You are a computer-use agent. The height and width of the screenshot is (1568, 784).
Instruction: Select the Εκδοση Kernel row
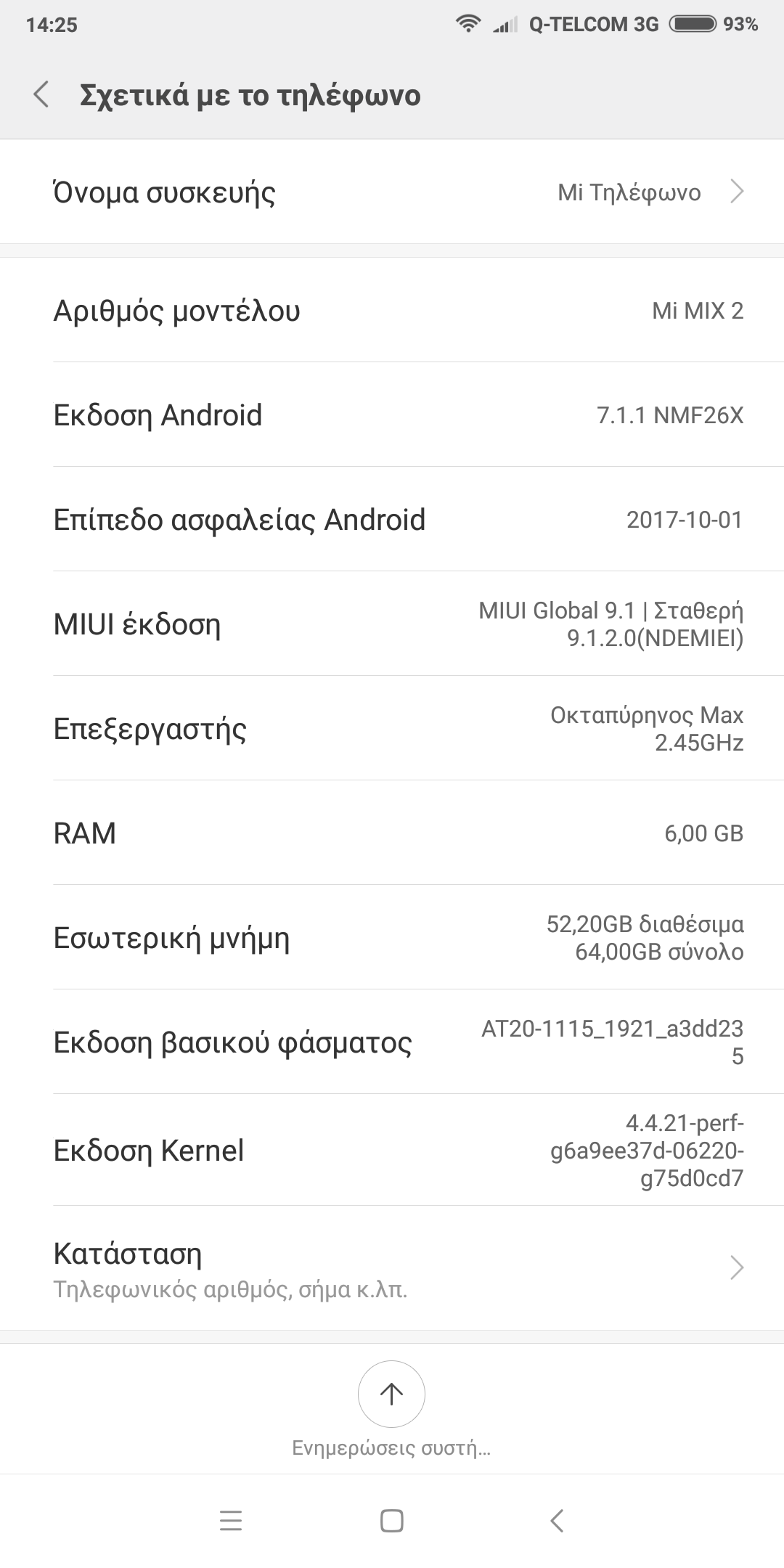[392, 1151]
